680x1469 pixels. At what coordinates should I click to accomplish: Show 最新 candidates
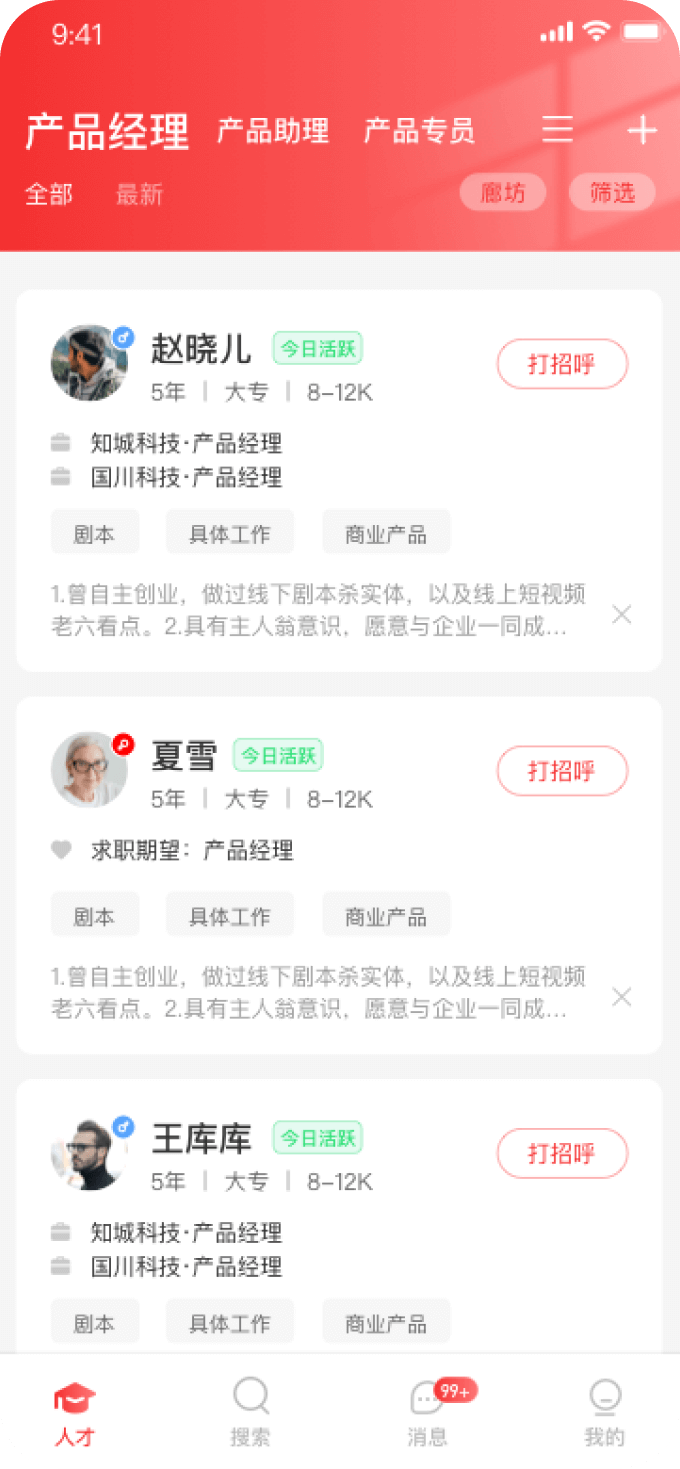[139, 194]
